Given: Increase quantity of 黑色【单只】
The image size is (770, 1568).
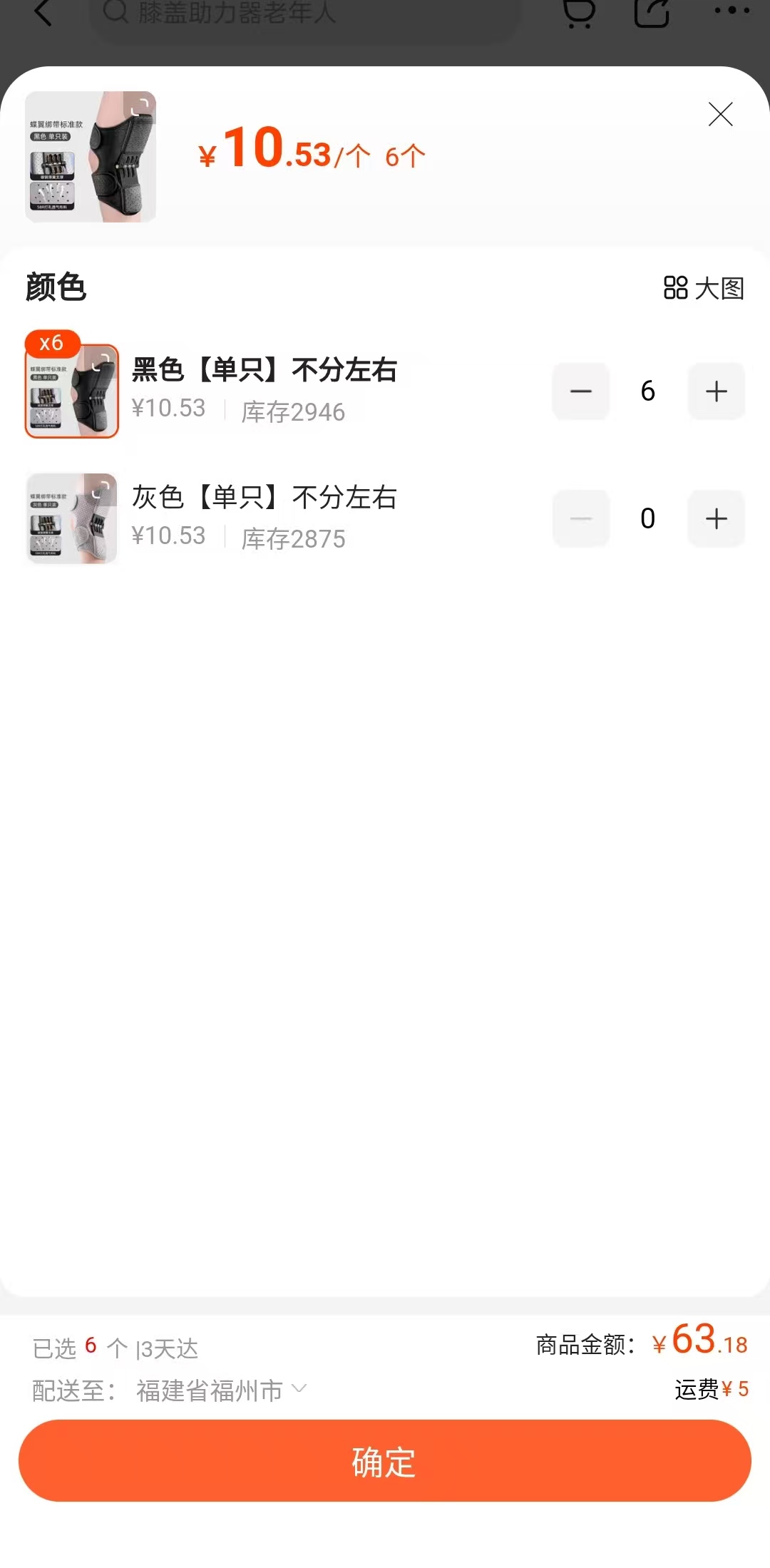Looking at the screenshot, I should [716, 391].
